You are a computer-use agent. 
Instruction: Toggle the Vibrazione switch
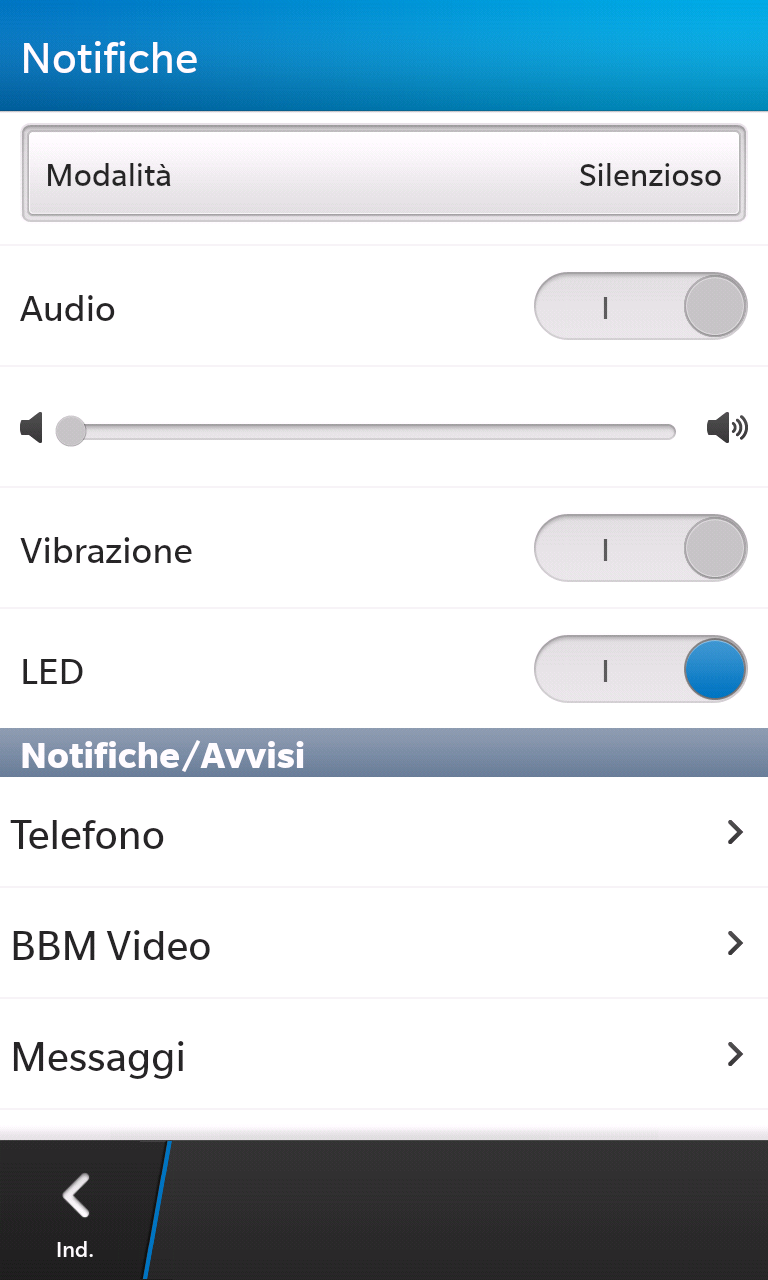[x=640, y=548]
